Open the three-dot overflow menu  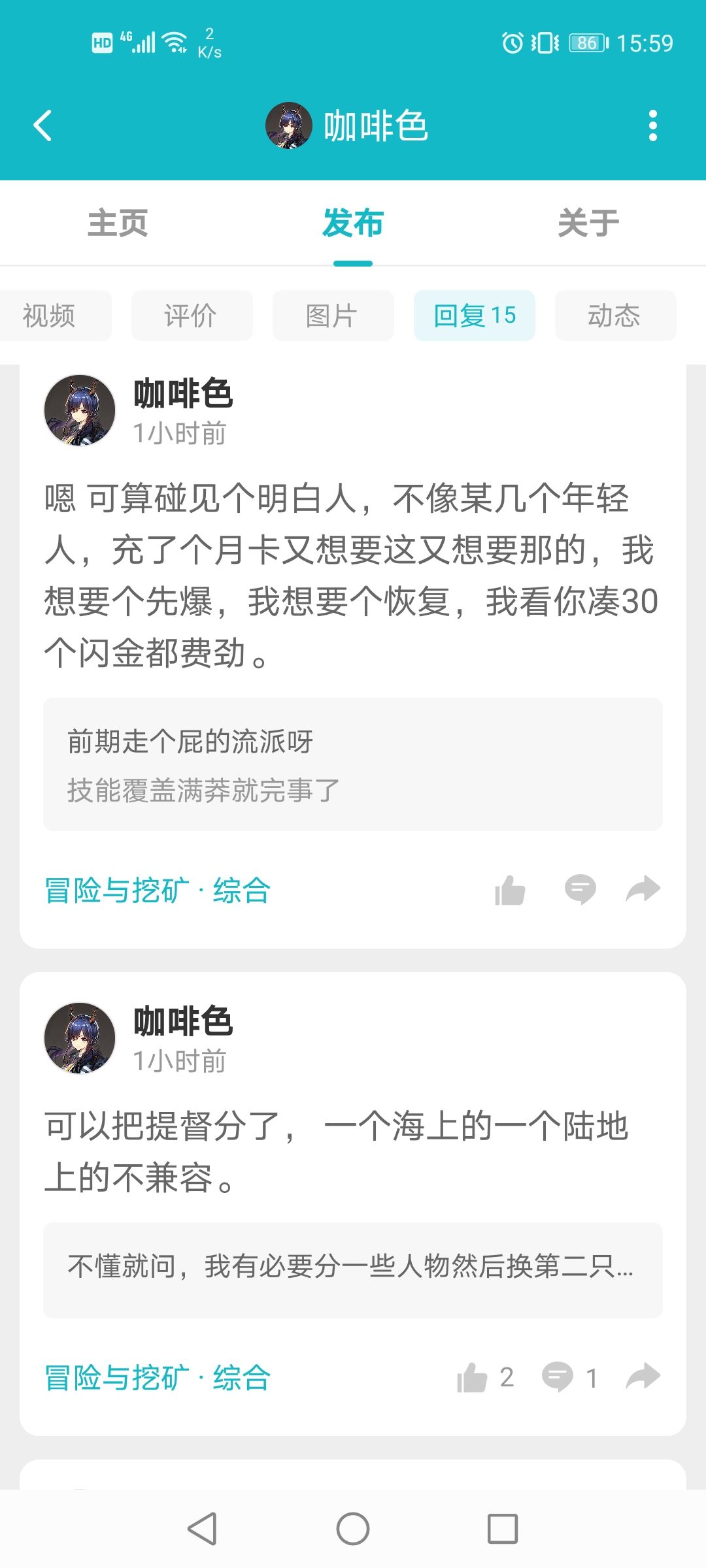(x=652, y=125)
